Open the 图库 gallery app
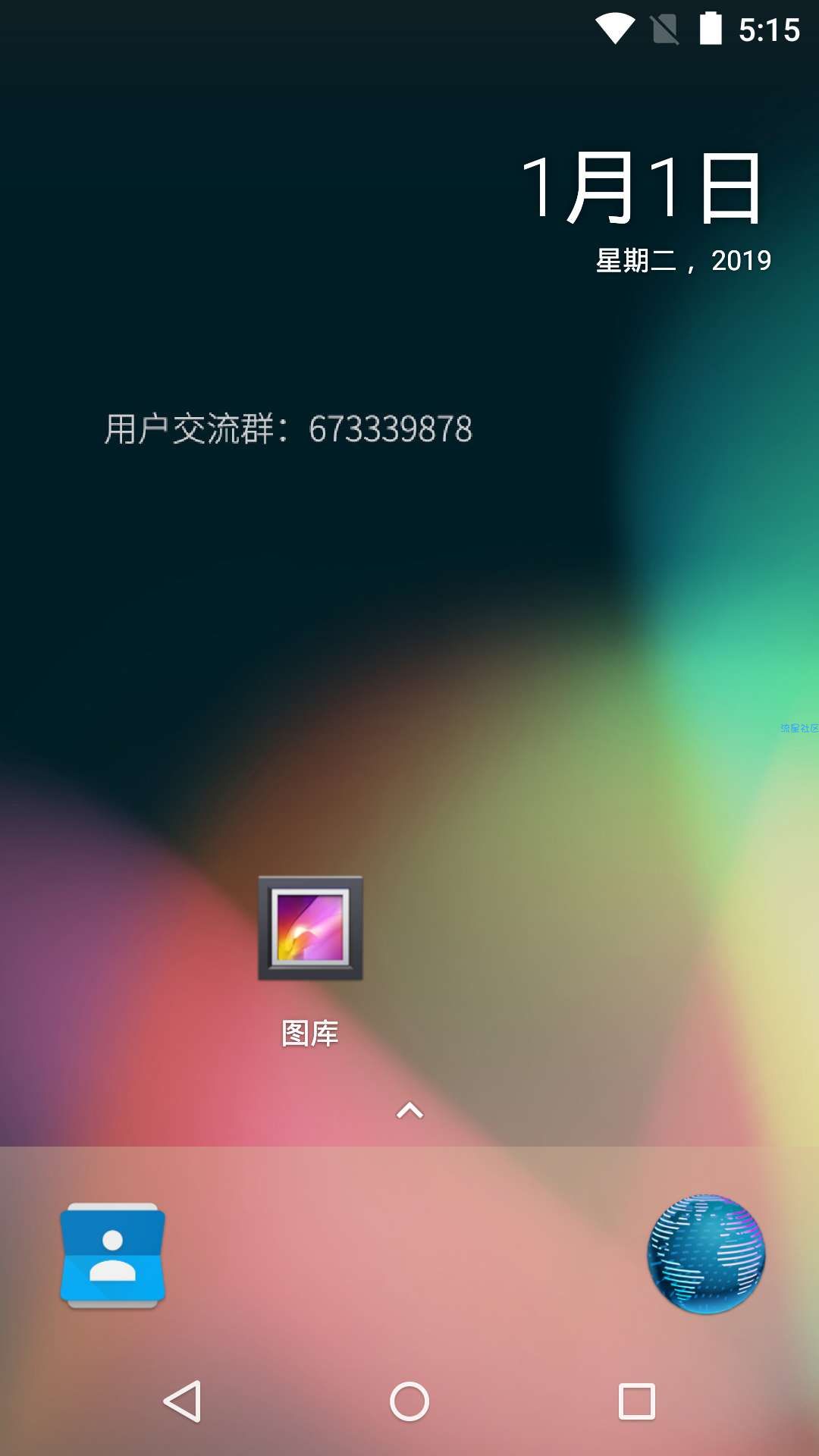Viewport: 819px width, 1456px height. point(310,929)
